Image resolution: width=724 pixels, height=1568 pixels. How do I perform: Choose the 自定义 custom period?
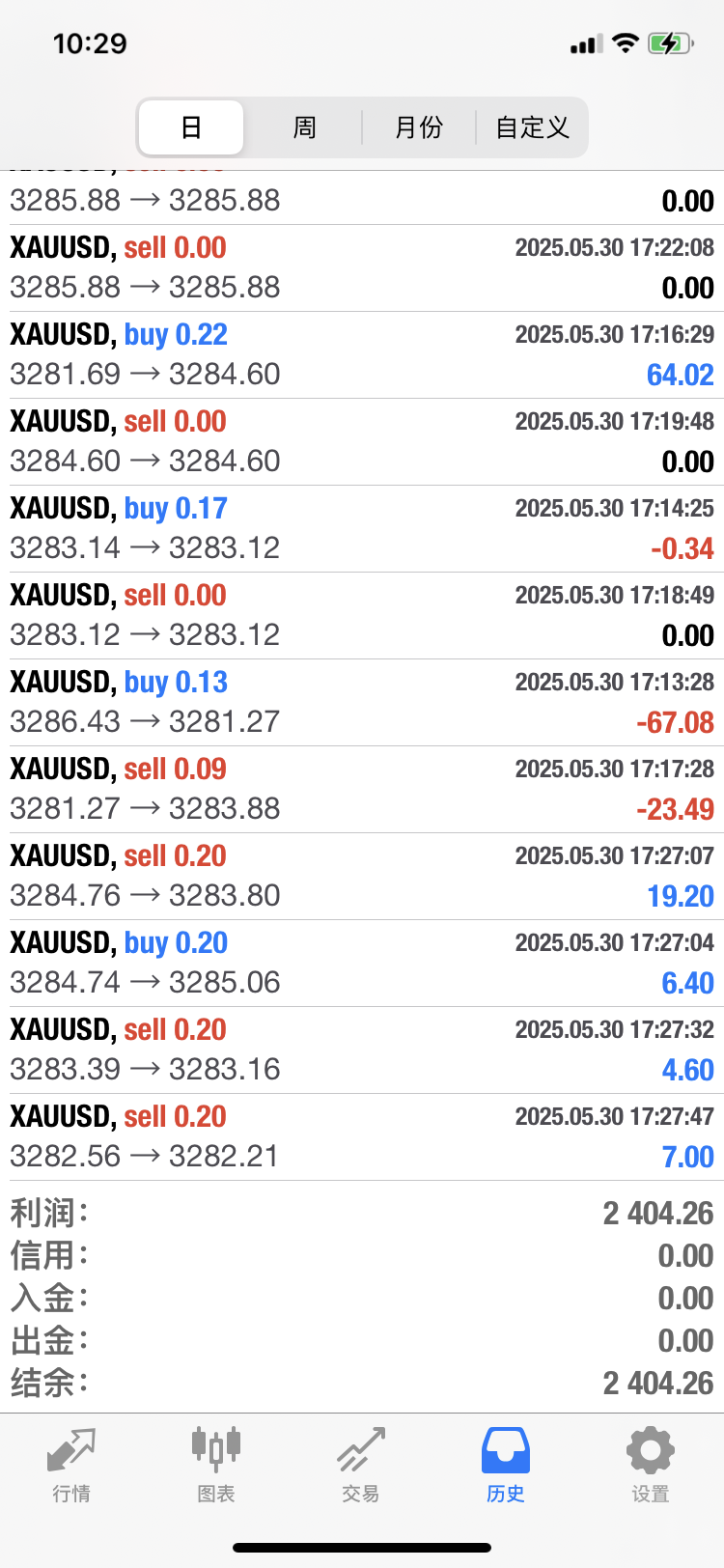[532, 127]
